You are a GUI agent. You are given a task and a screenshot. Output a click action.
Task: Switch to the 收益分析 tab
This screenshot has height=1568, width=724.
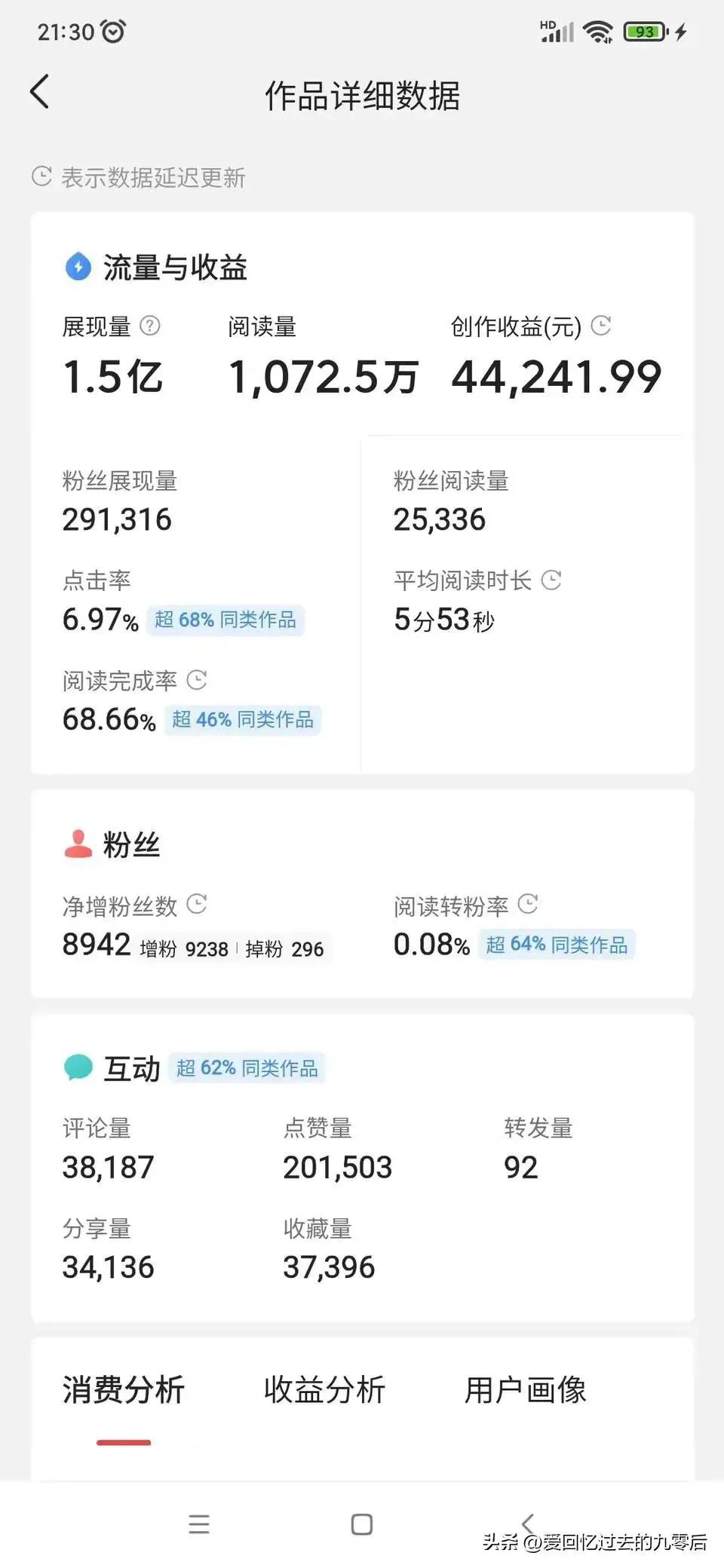(324, 1389)
